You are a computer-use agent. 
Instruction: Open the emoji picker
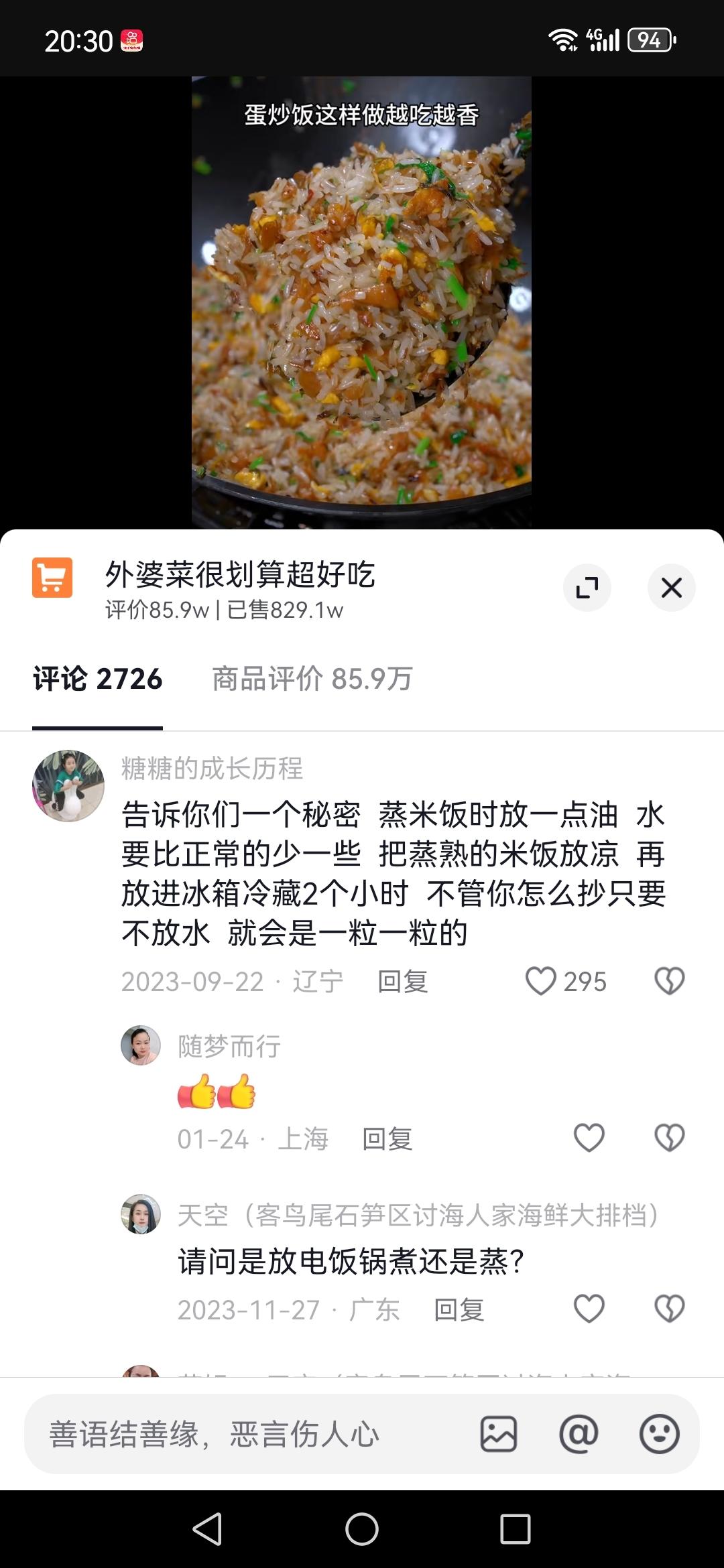tap(659, 1434)
